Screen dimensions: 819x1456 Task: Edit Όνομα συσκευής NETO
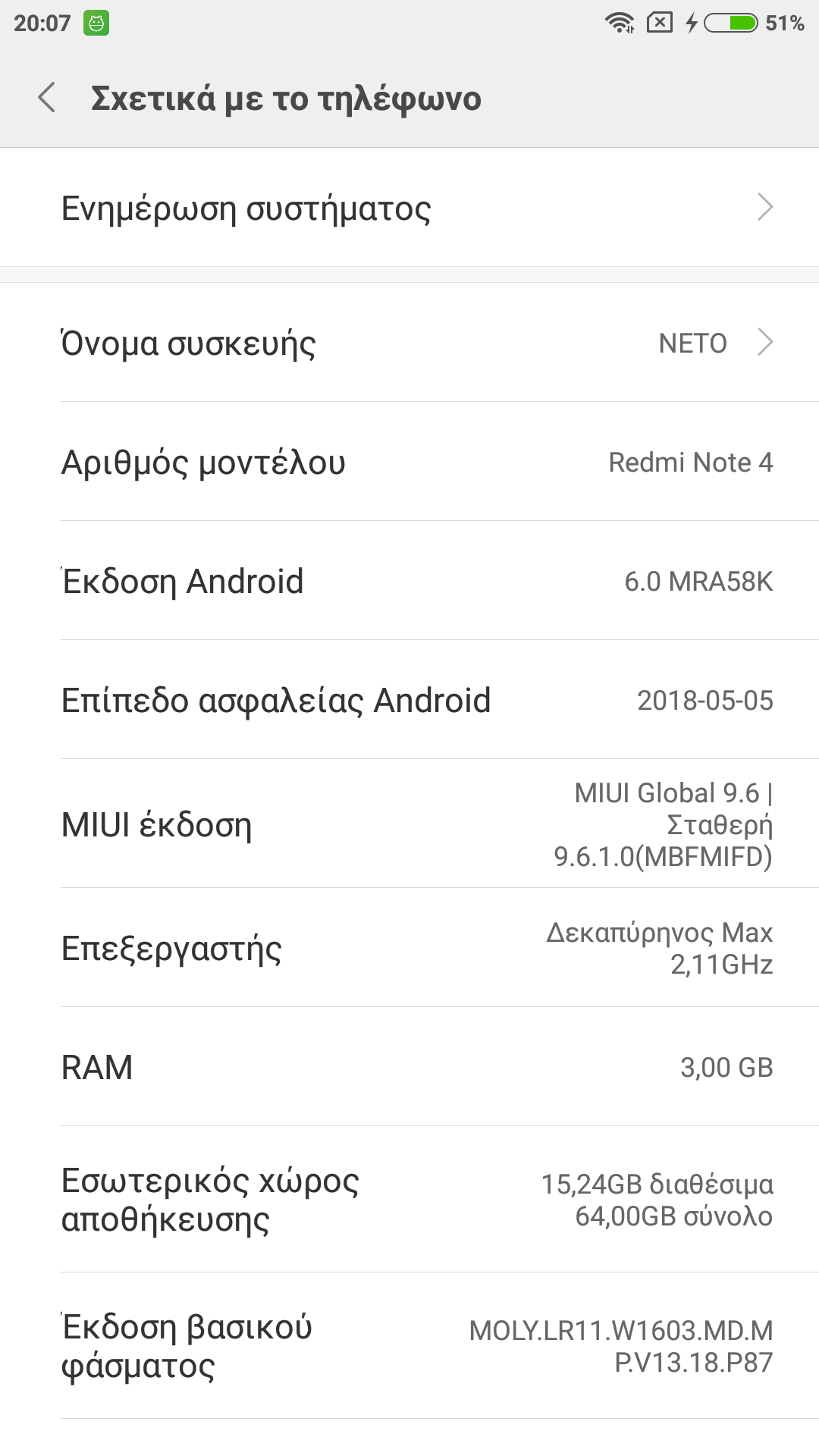[409, 343]
